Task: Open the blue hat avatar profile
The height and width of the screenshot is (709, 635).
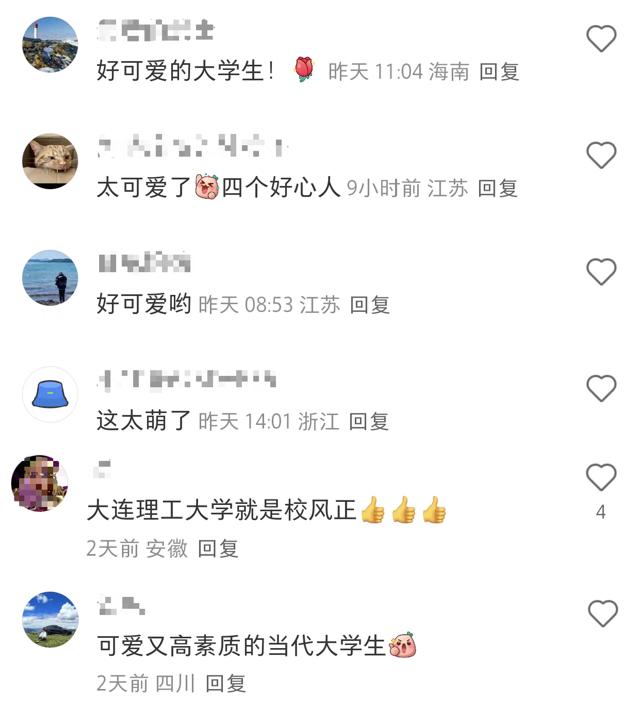Action: [x=50, y=395]
